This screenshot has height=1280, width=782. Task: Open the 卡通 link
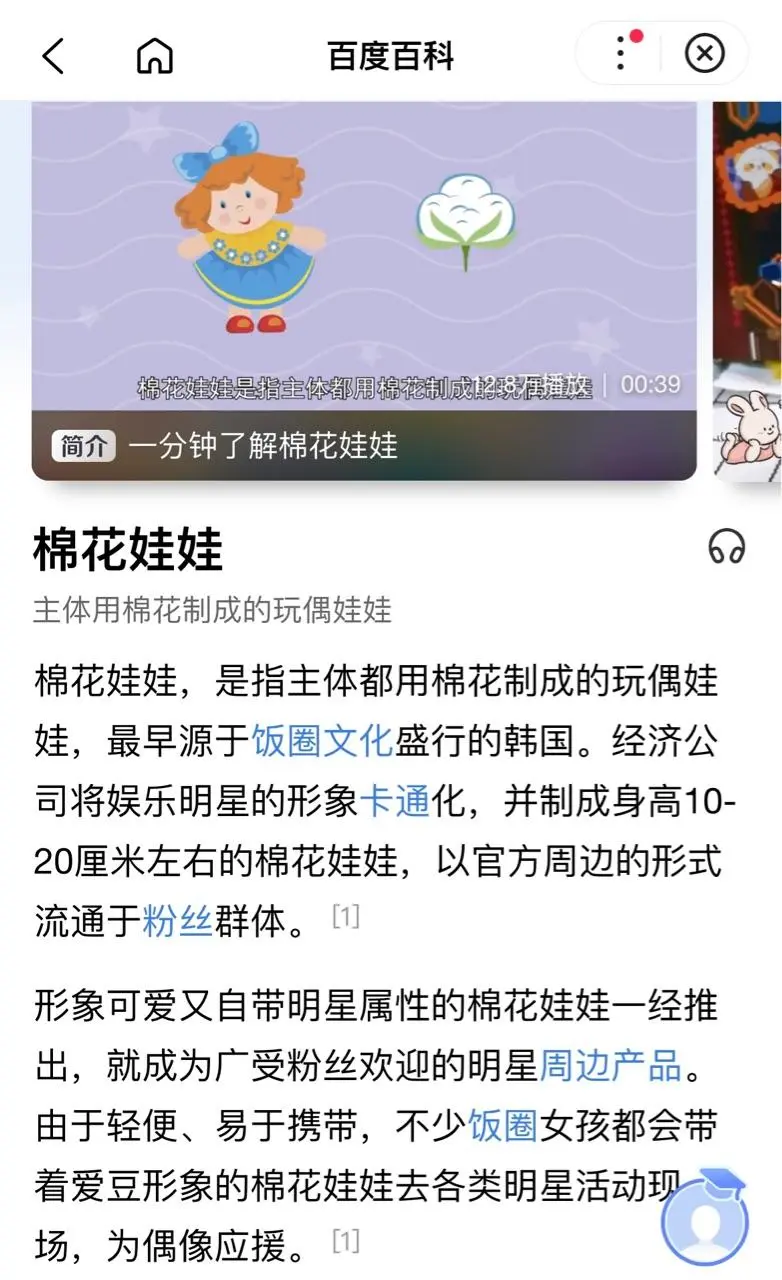coord(394,801)
